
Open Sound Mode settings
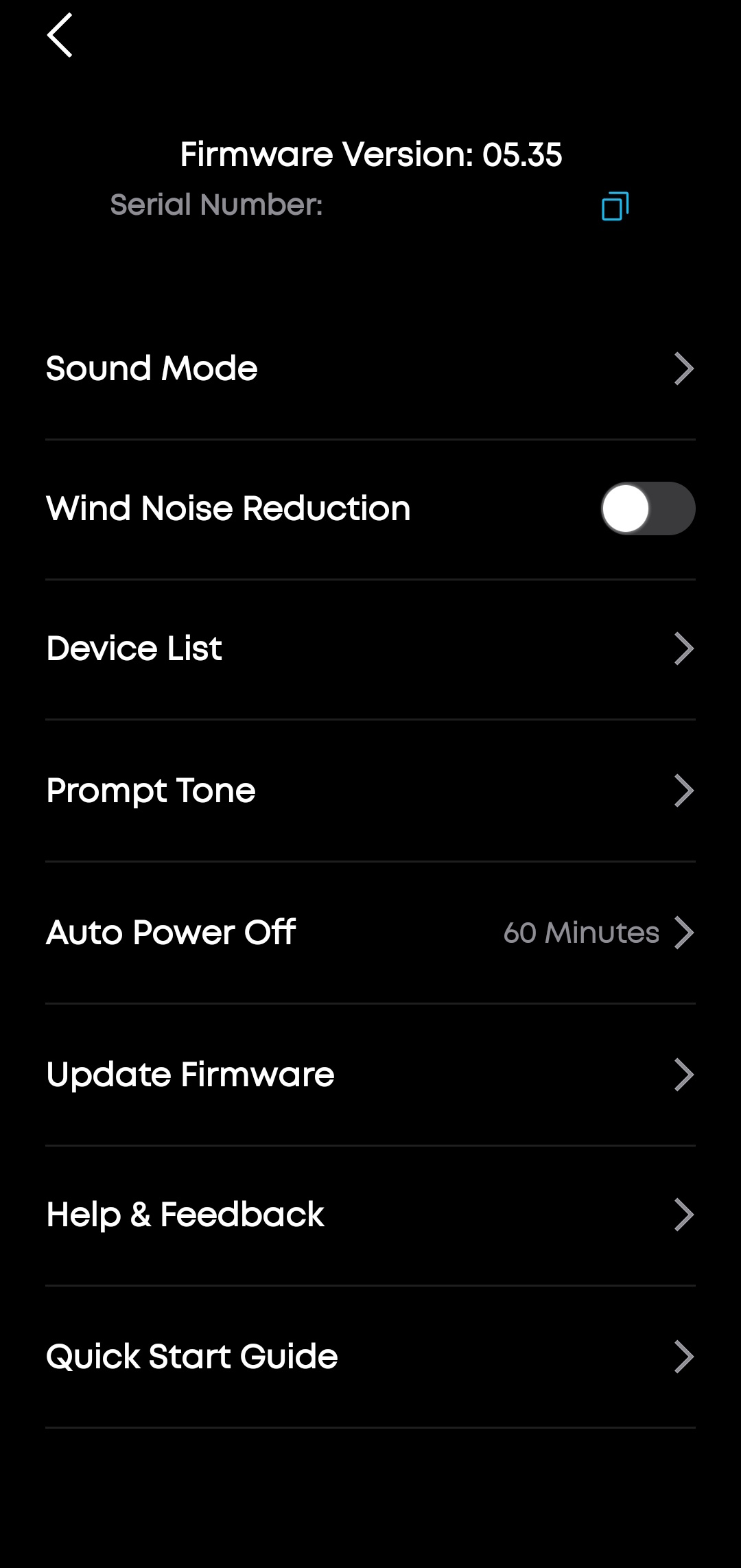click(370, 368)
